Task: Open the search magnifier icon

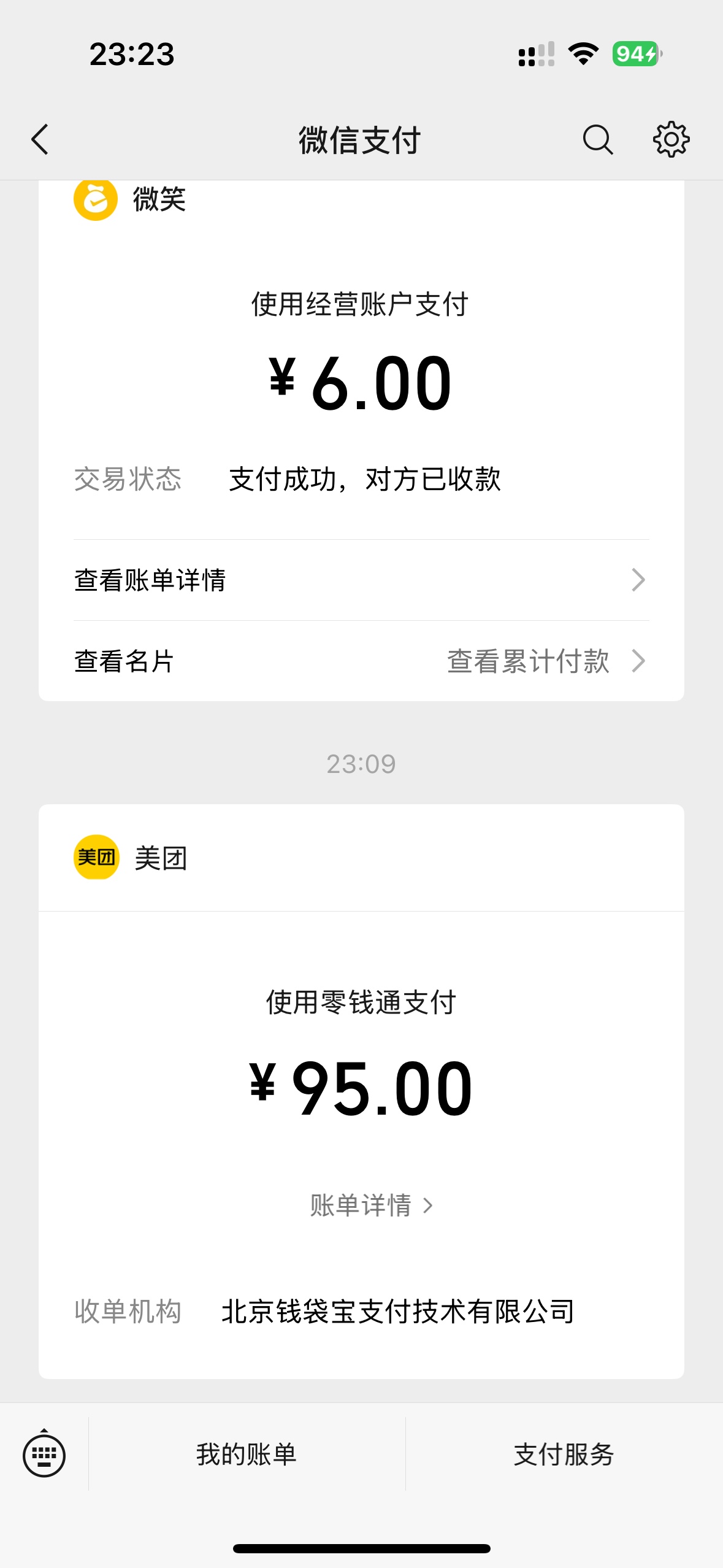Action: 598,140
